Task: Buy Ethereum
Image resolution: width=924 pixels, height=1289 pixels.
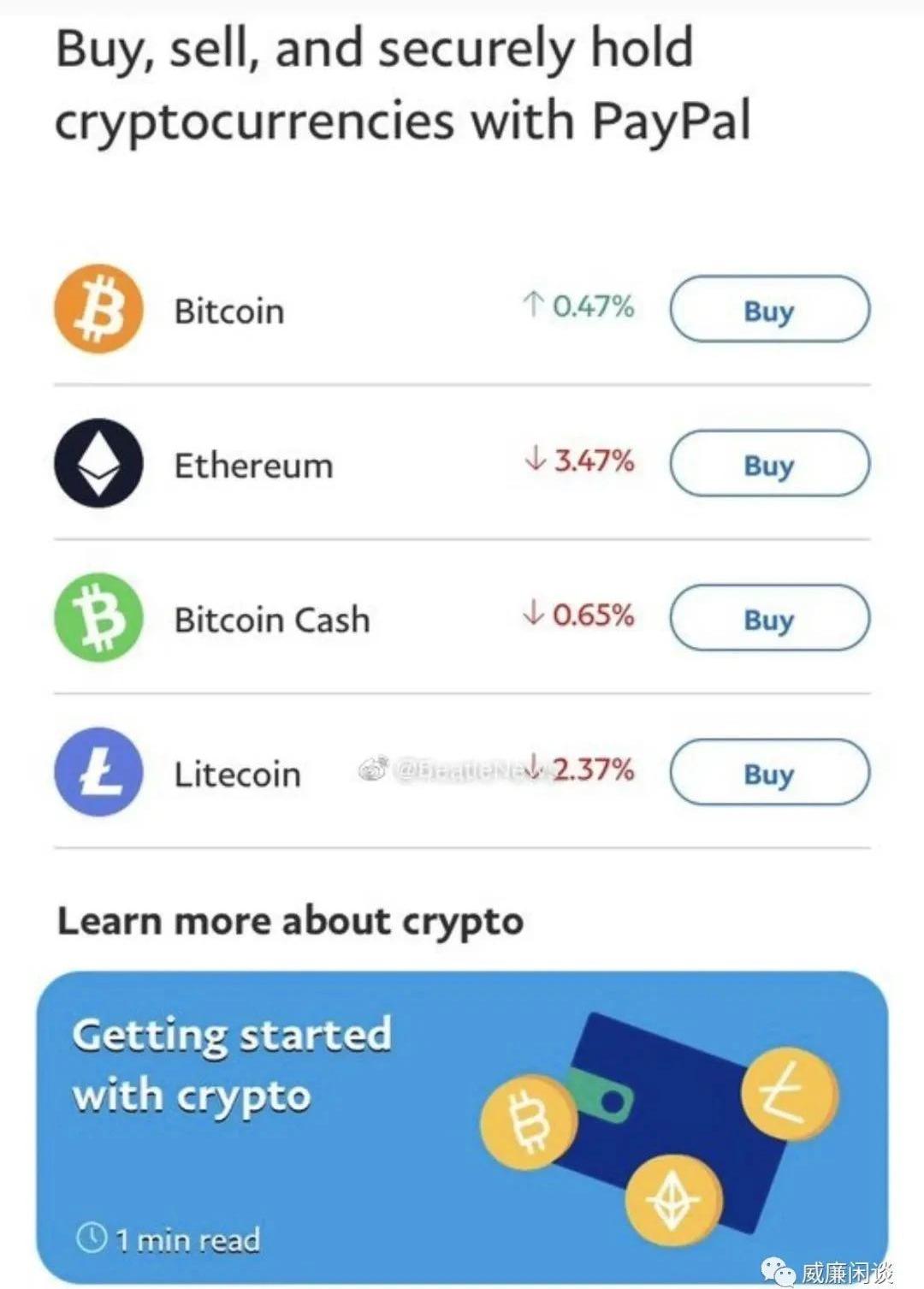Action: point(768,464)
